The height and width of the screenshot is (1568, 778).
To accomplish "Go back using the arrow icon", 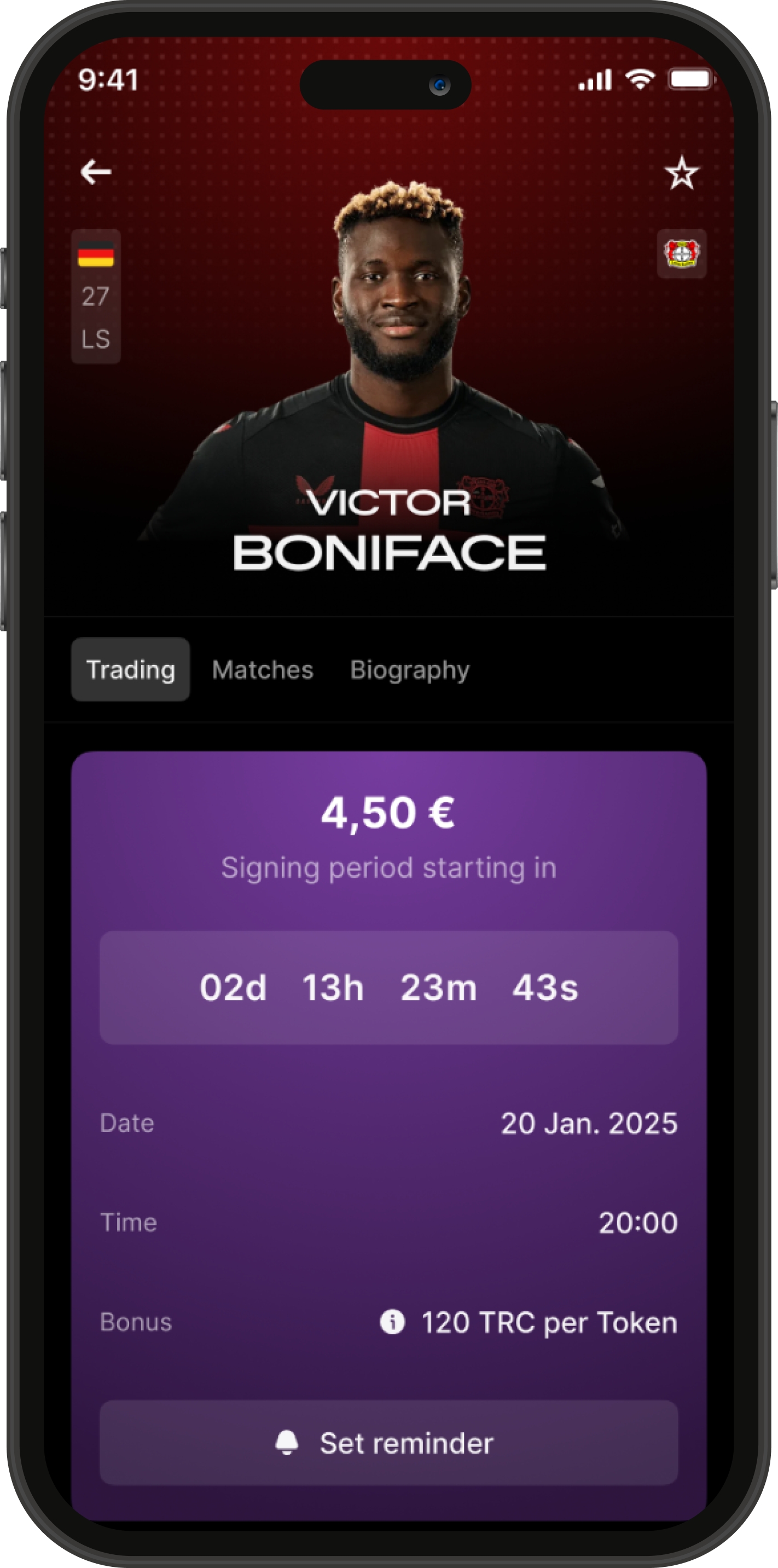I will click(x=96, y=172).
